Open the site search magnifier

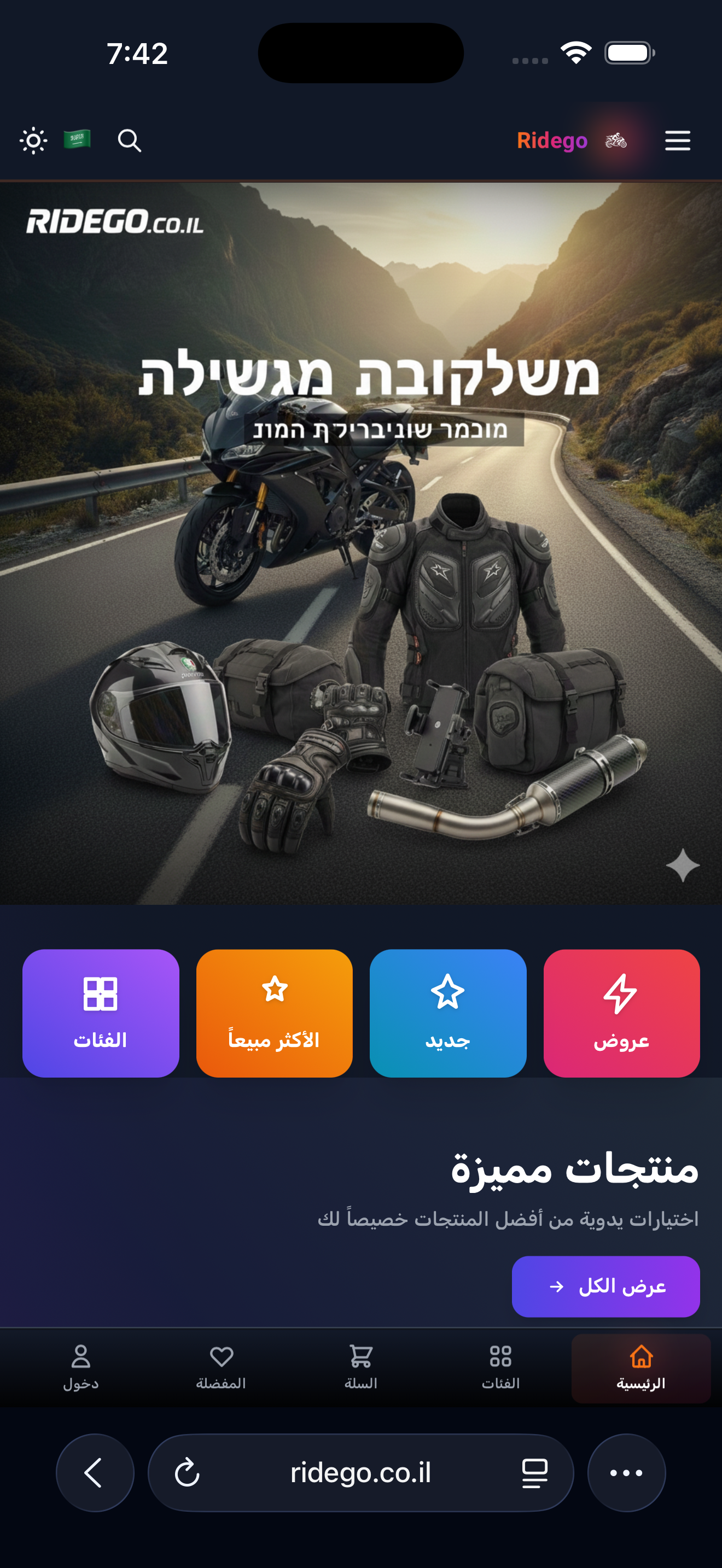[129, 141]
